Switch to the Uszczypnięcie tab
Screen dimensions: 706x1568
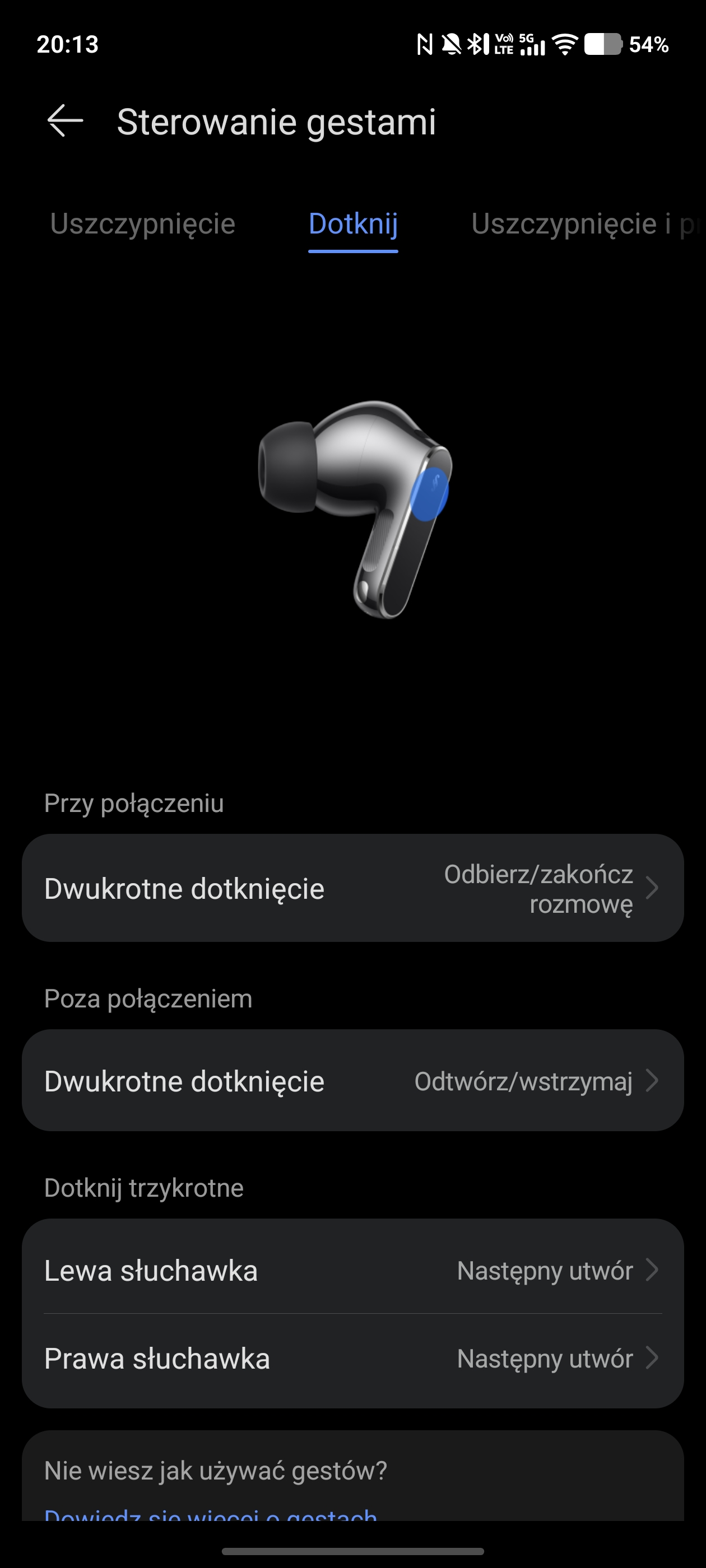(x=142, y=223)
